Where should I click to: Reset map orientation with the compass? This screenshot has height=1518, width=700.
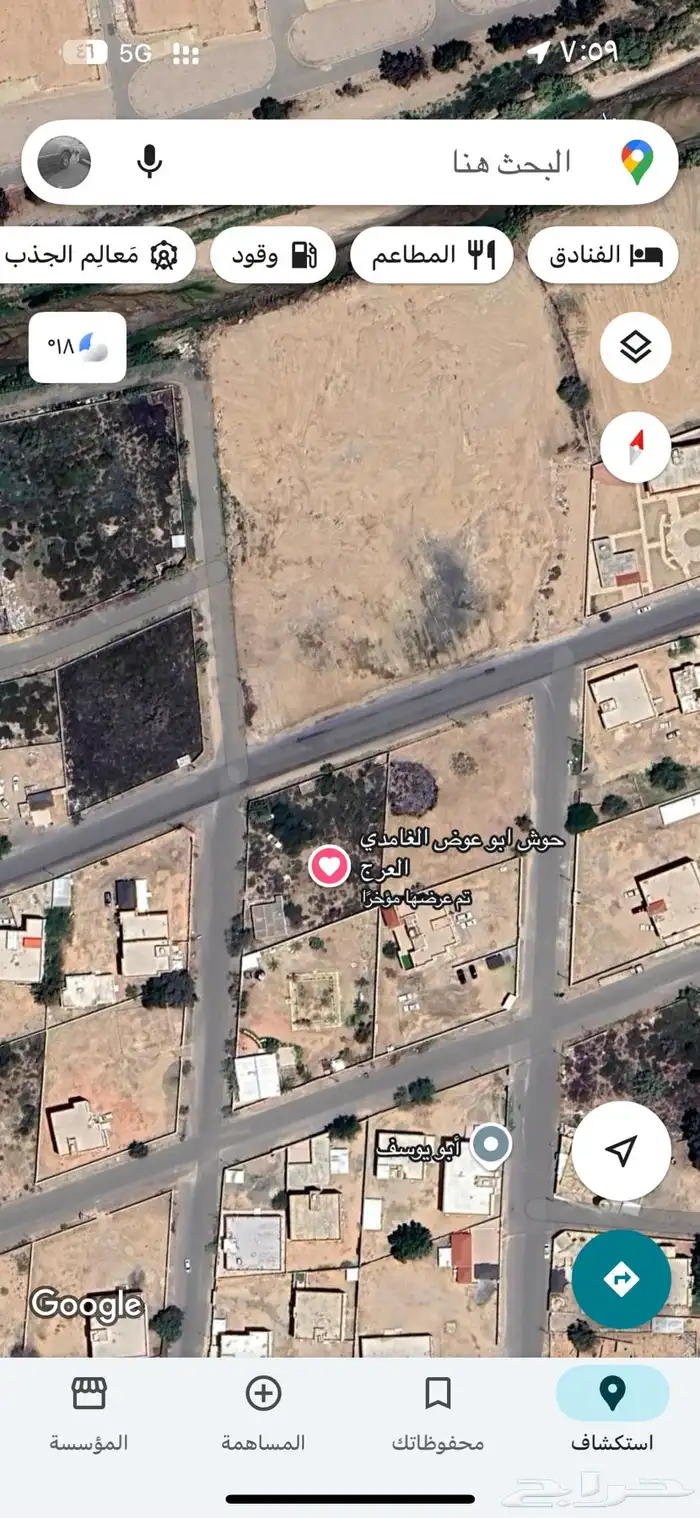tap(635, 447)
